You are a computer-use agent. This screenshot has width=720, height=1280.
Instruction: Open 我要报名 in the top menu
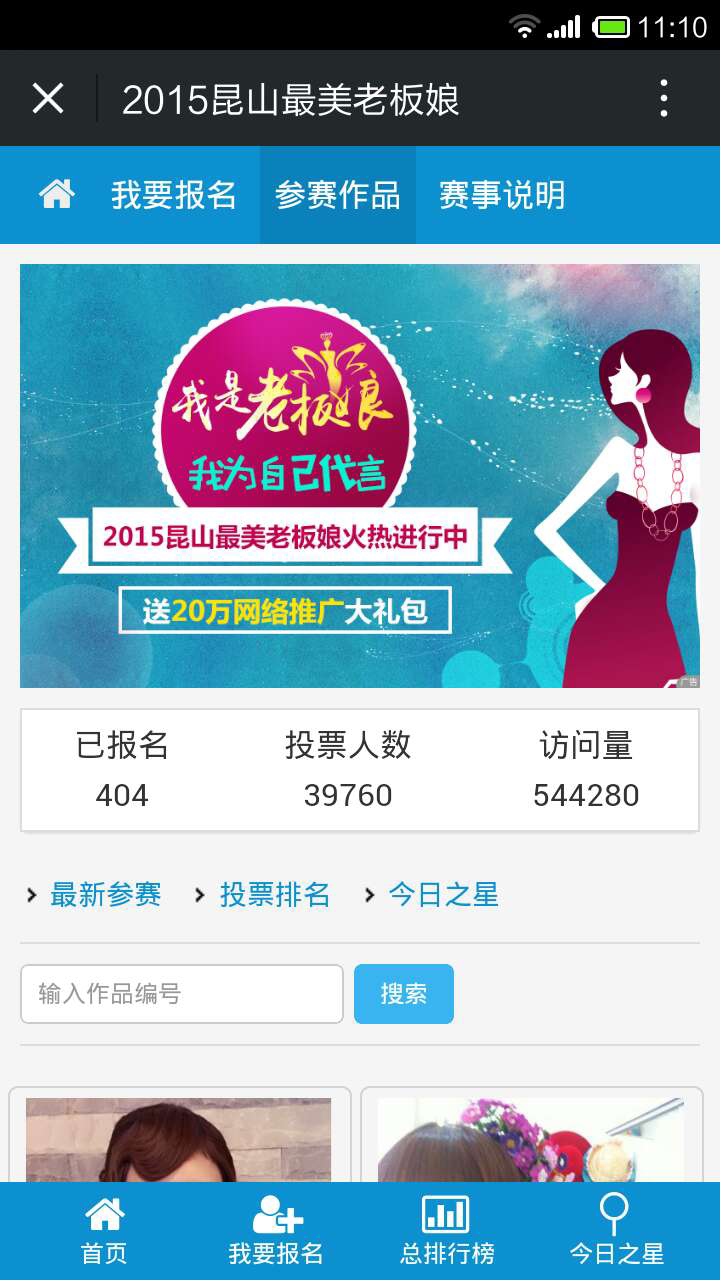tap(174, 195)
